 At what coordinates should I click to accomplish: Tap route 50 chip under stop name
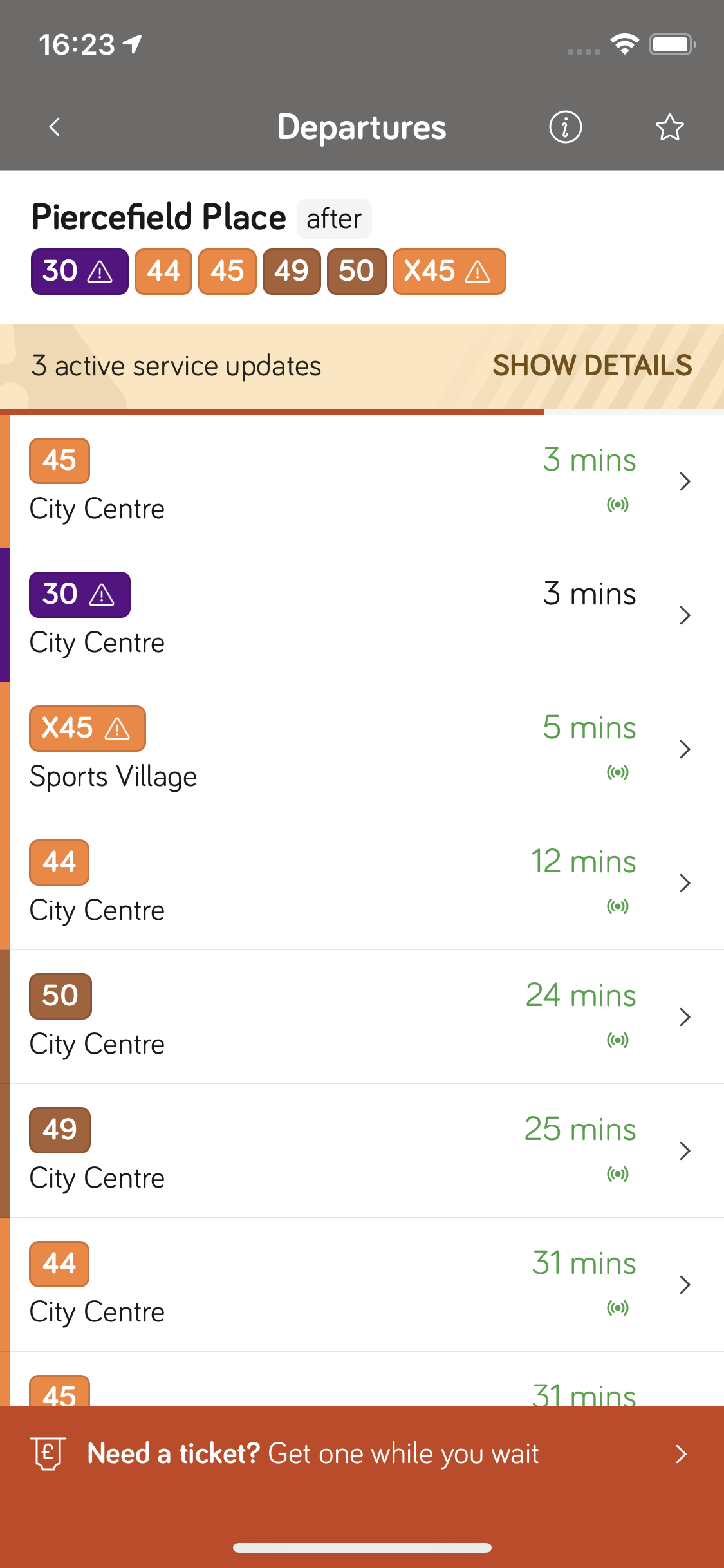[357, 271]
